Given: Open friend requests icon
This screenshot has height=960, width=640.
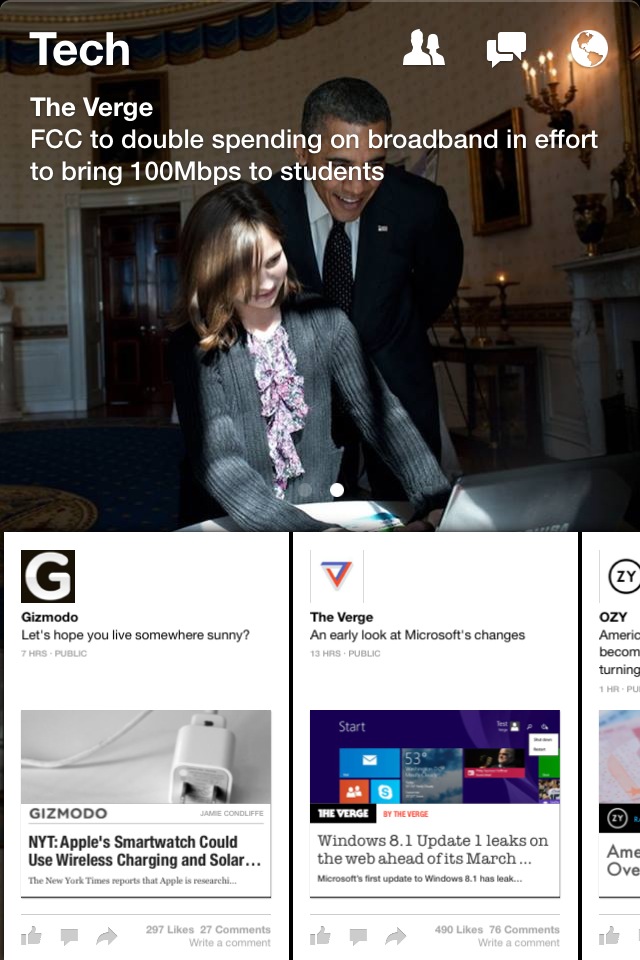Looking at the screenshot, I should tap(424, 48).
